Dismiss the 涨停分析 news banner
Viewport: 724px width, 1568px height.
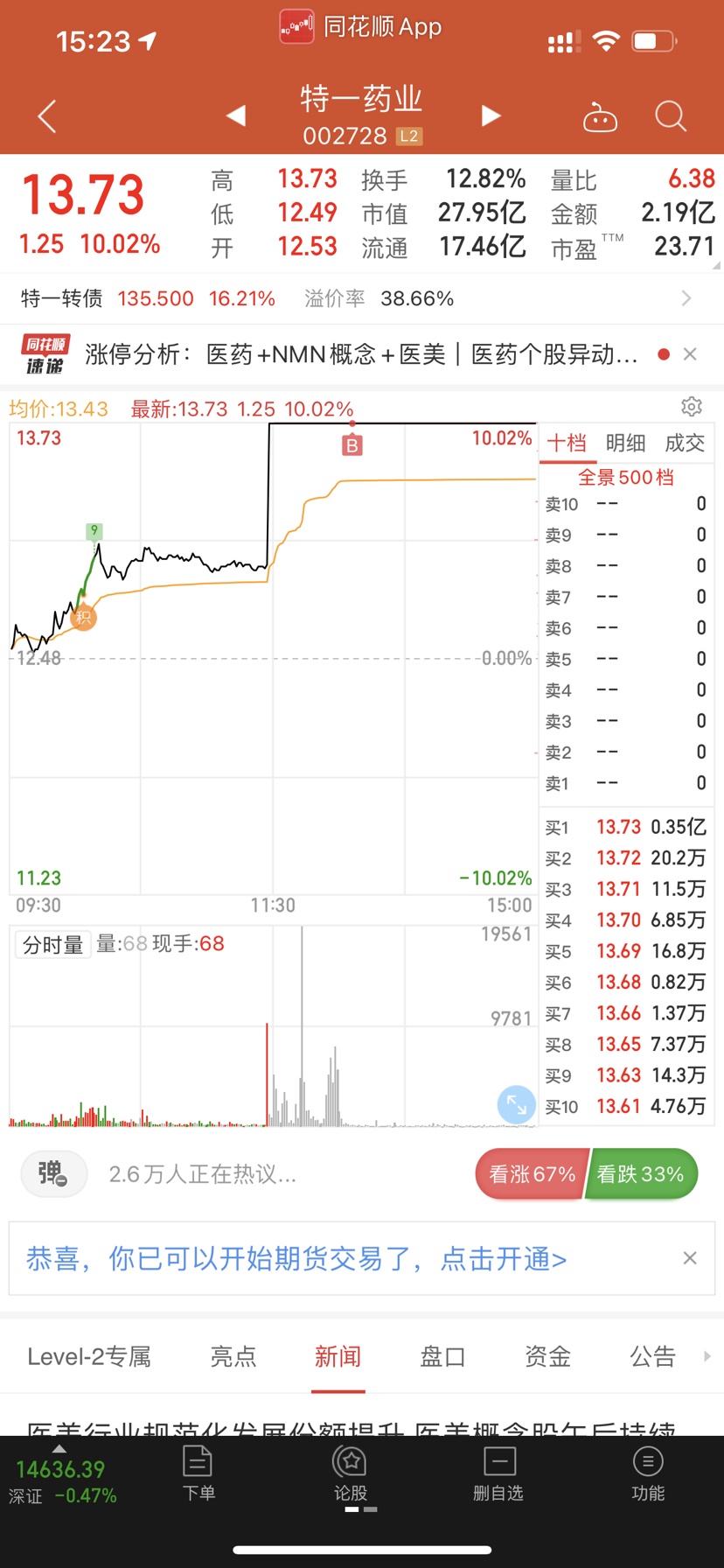pos(690,354)
